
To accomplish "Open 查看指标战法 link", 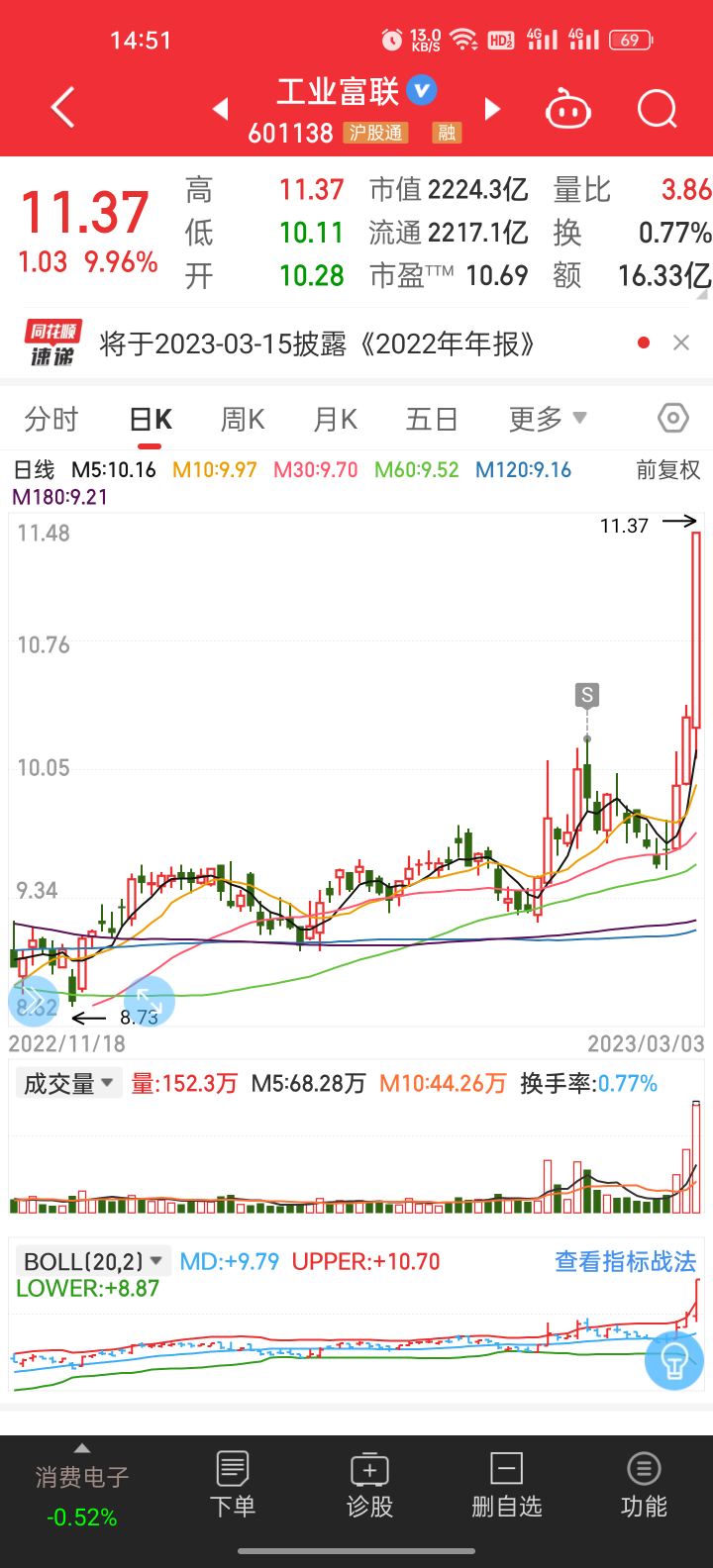I will [625, 1261].
